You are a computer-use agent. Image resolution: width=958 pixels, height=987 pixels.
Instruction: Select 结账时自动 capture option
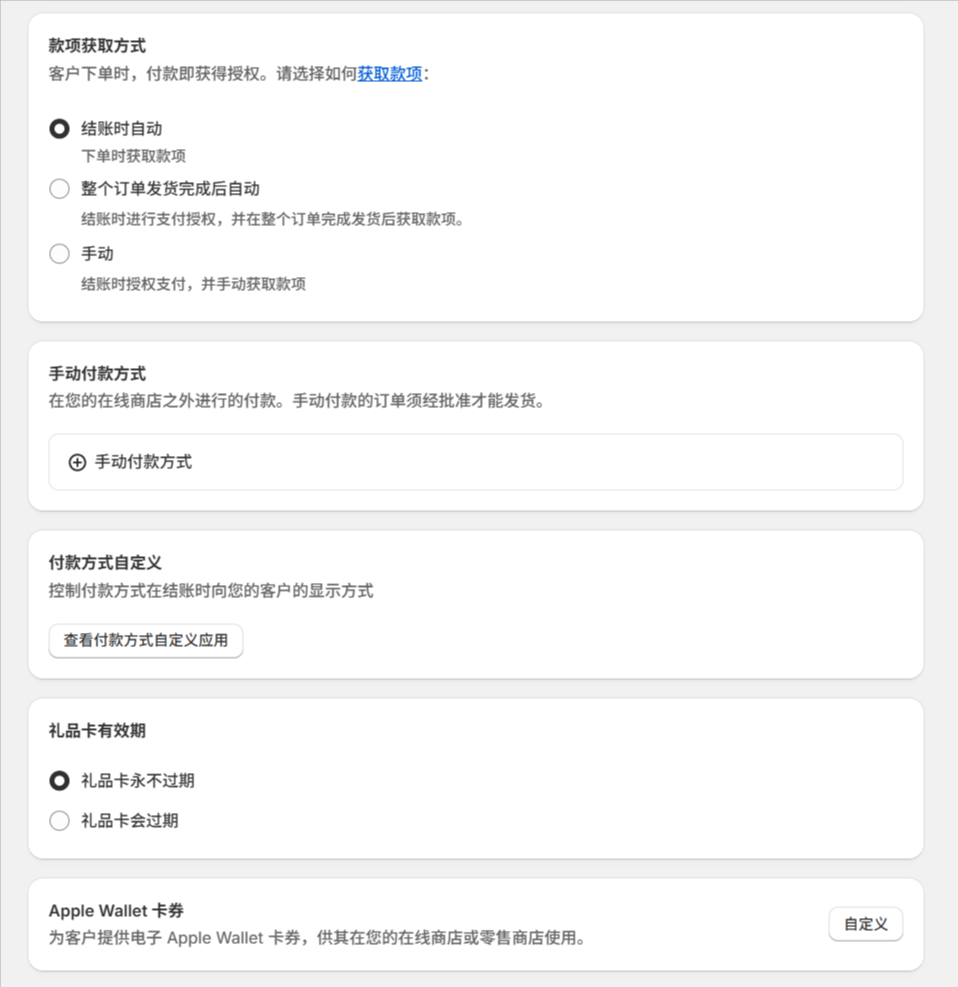pos(60,129)
